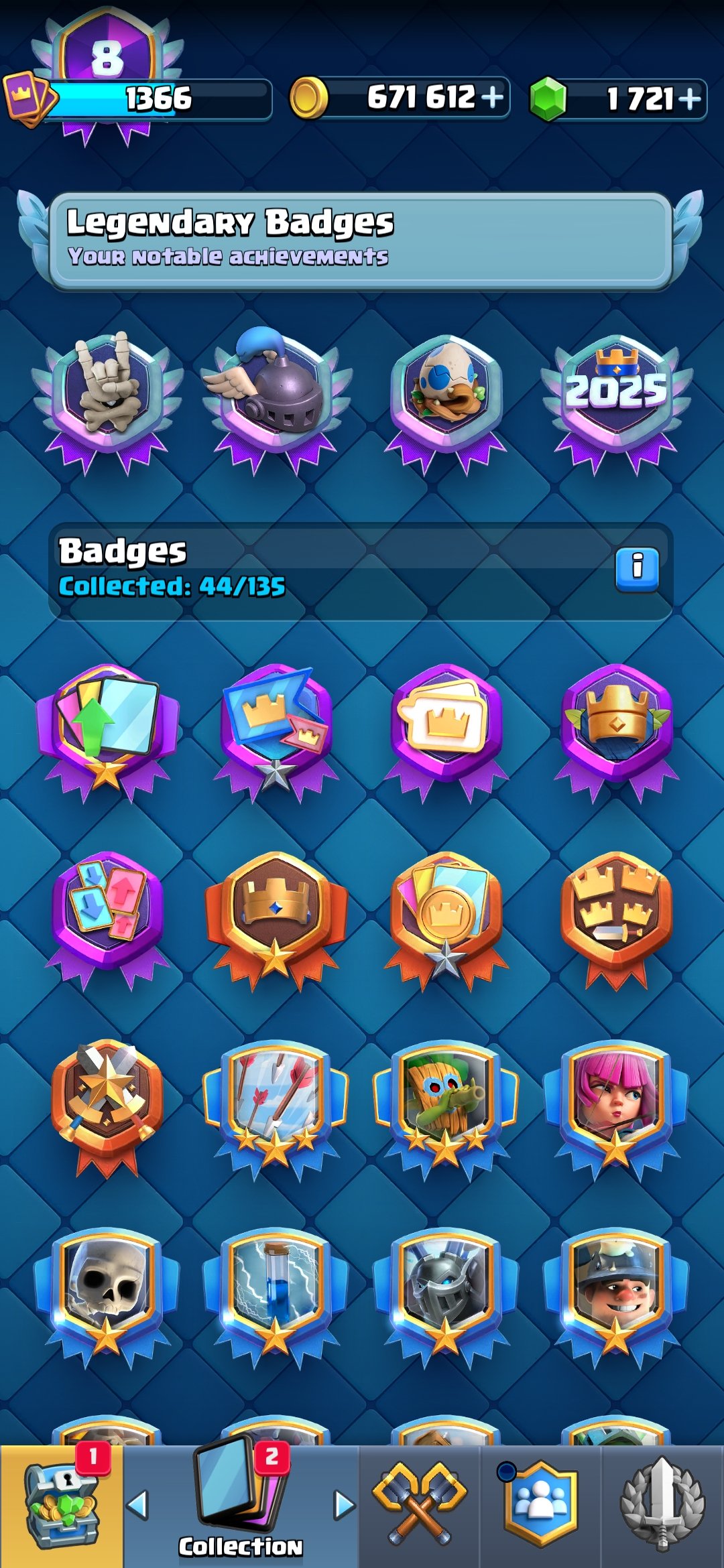View the Arrows mastery badge
Screen dimensions: 724x1568
[276, 1110]
